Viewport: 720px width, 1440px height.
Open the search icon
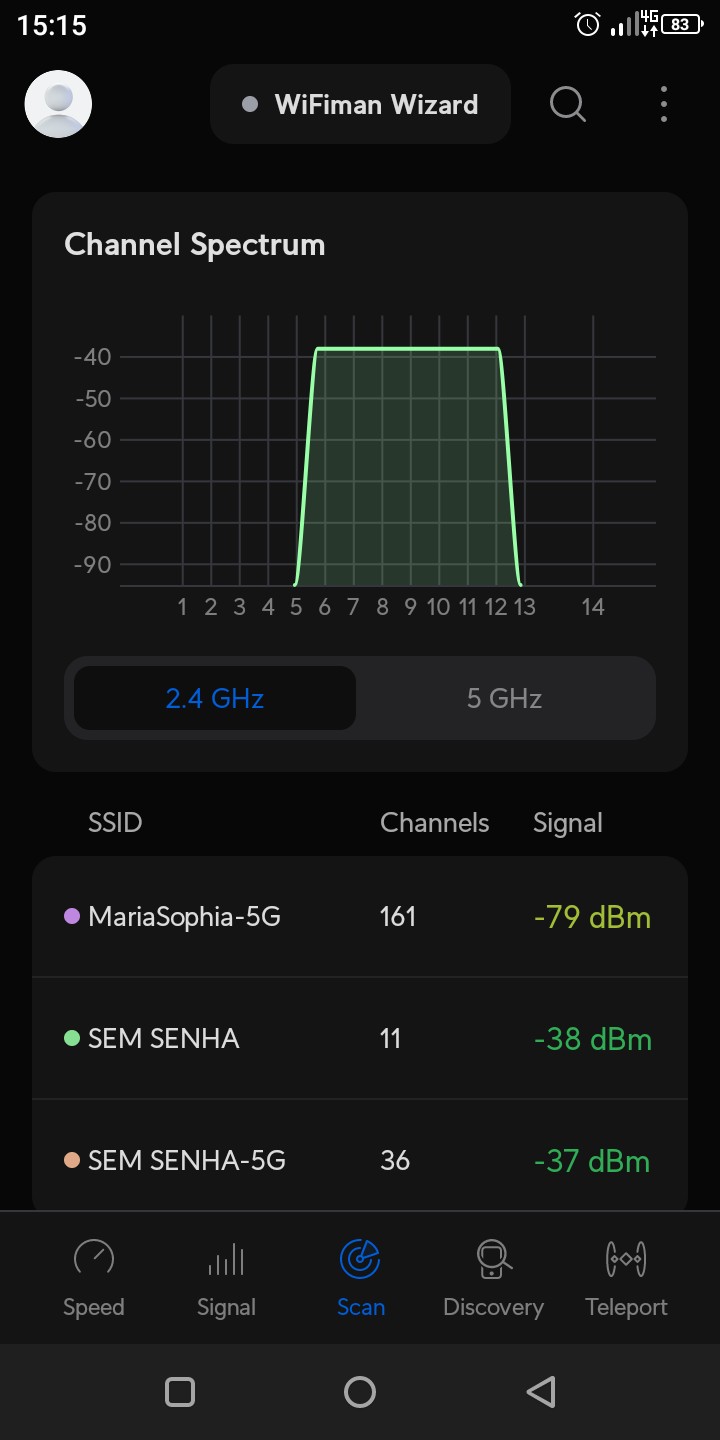(568, 104)
